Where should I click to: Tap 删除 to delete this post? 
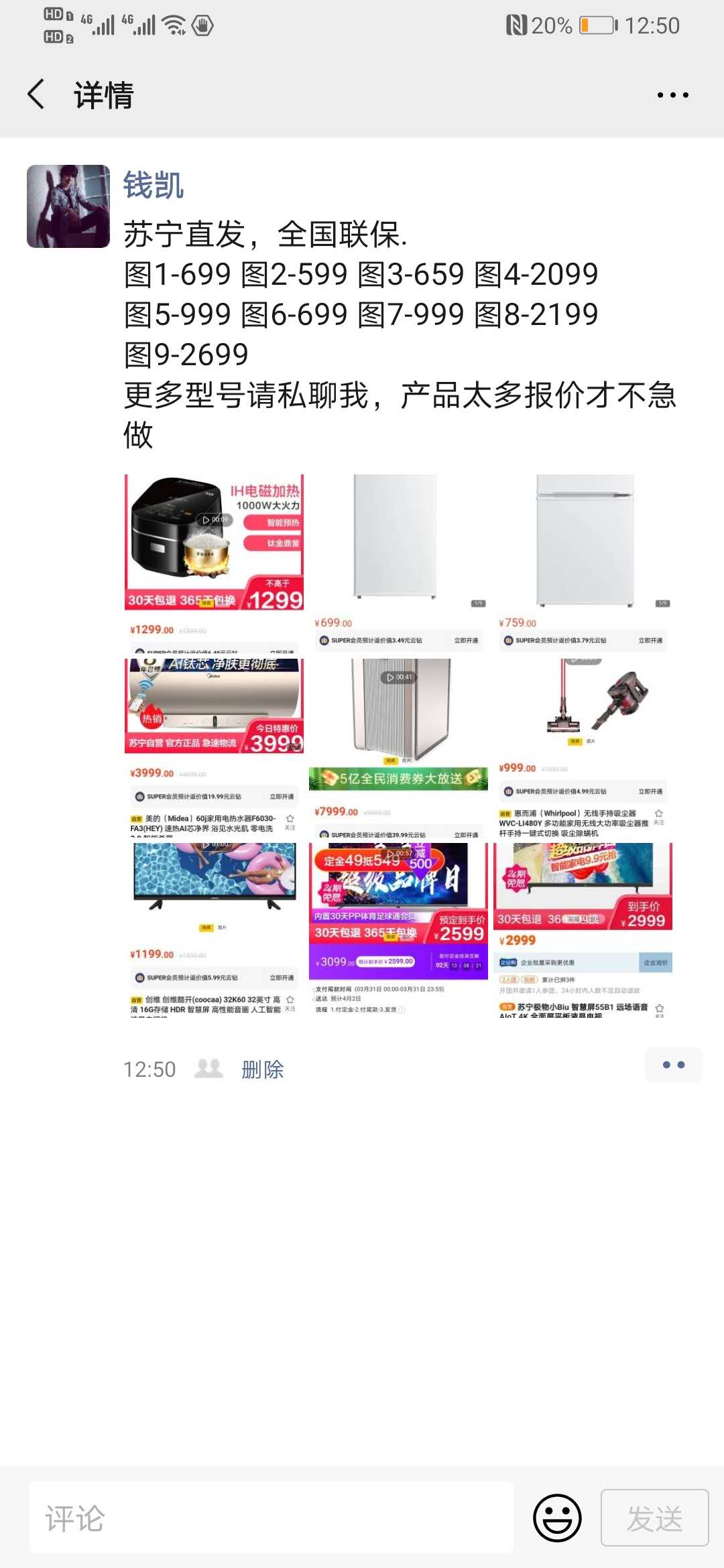[x=263, y=1069]
